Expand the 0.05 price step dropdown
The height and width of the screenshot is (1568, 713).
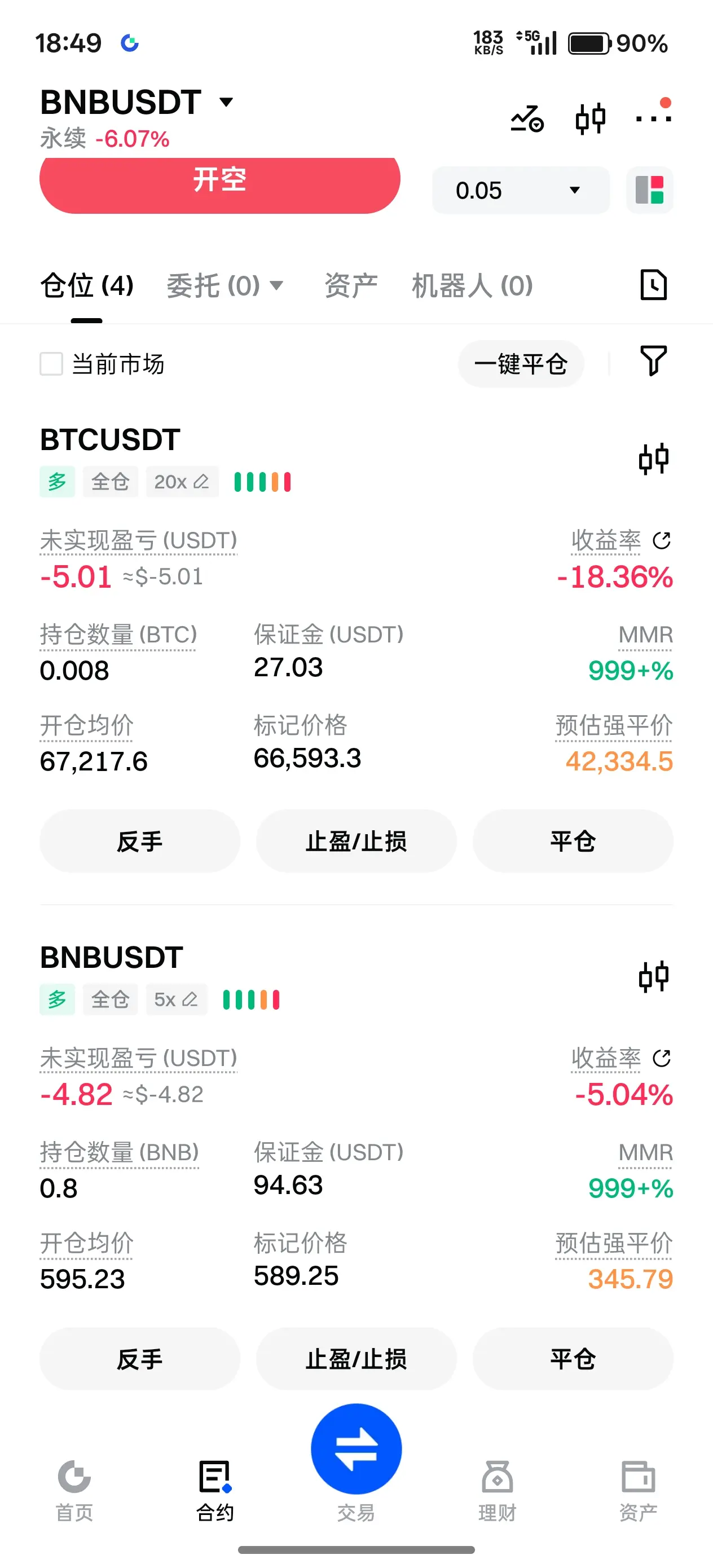(521, 191)
